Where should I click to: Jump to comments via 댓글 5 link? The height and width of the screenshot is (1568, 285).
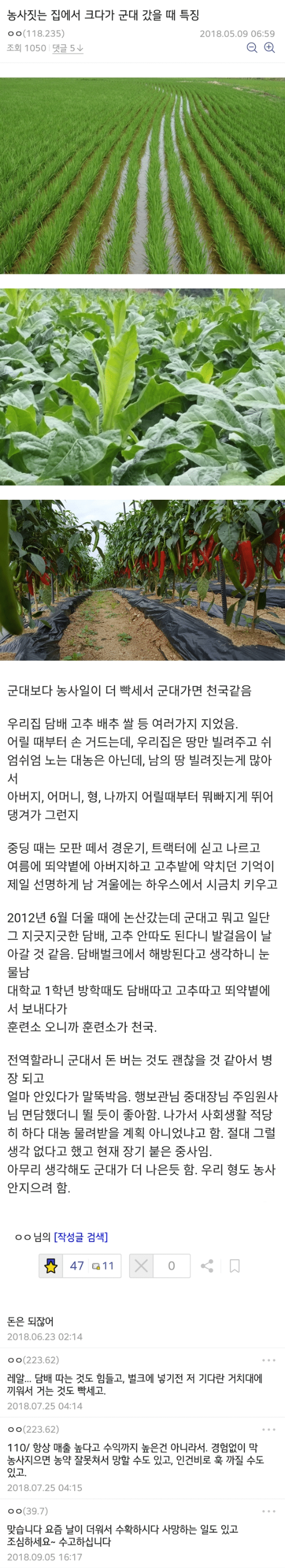pos(68,47)
